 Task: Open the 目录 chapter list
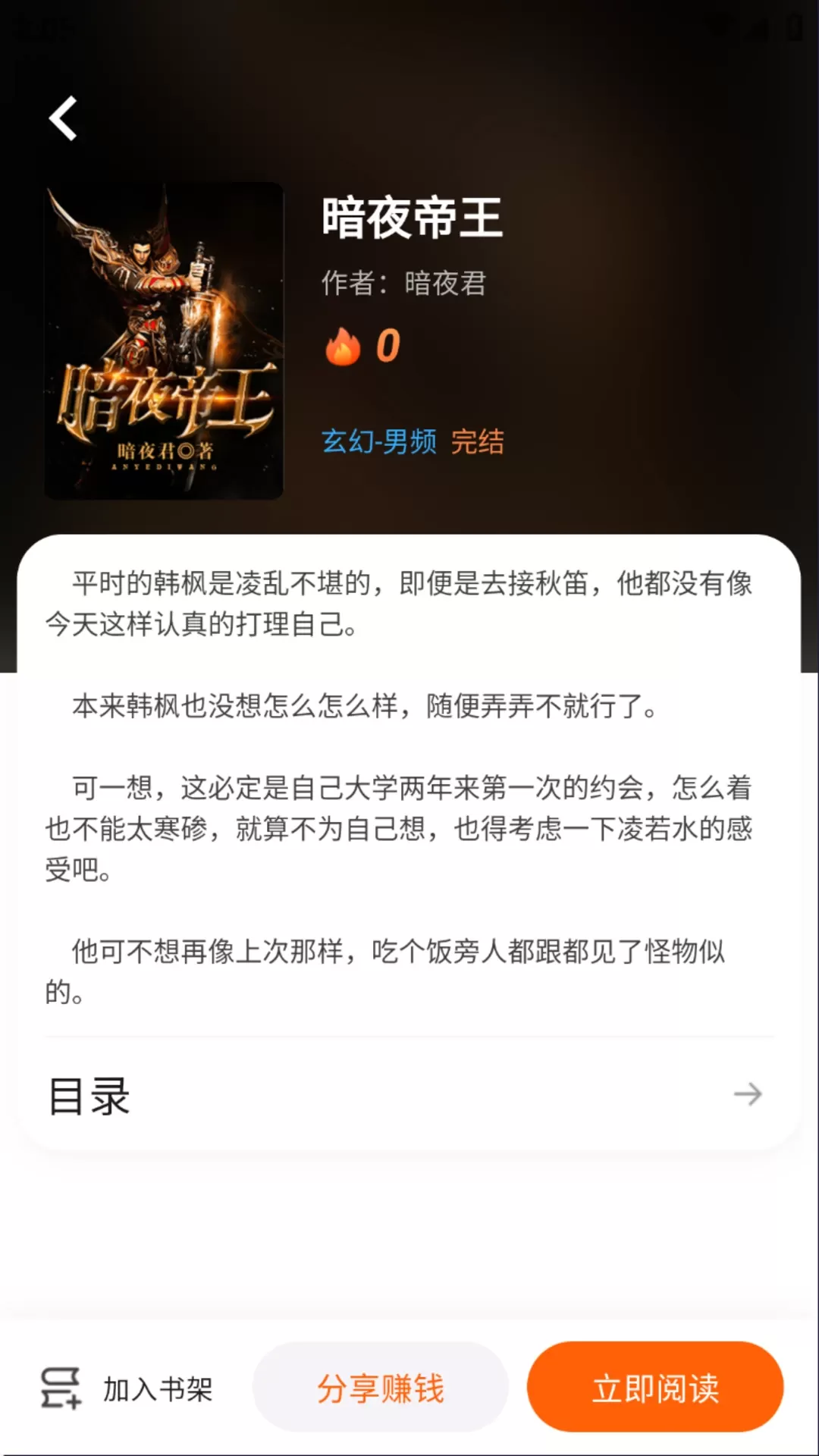[x=409, y=1095]
